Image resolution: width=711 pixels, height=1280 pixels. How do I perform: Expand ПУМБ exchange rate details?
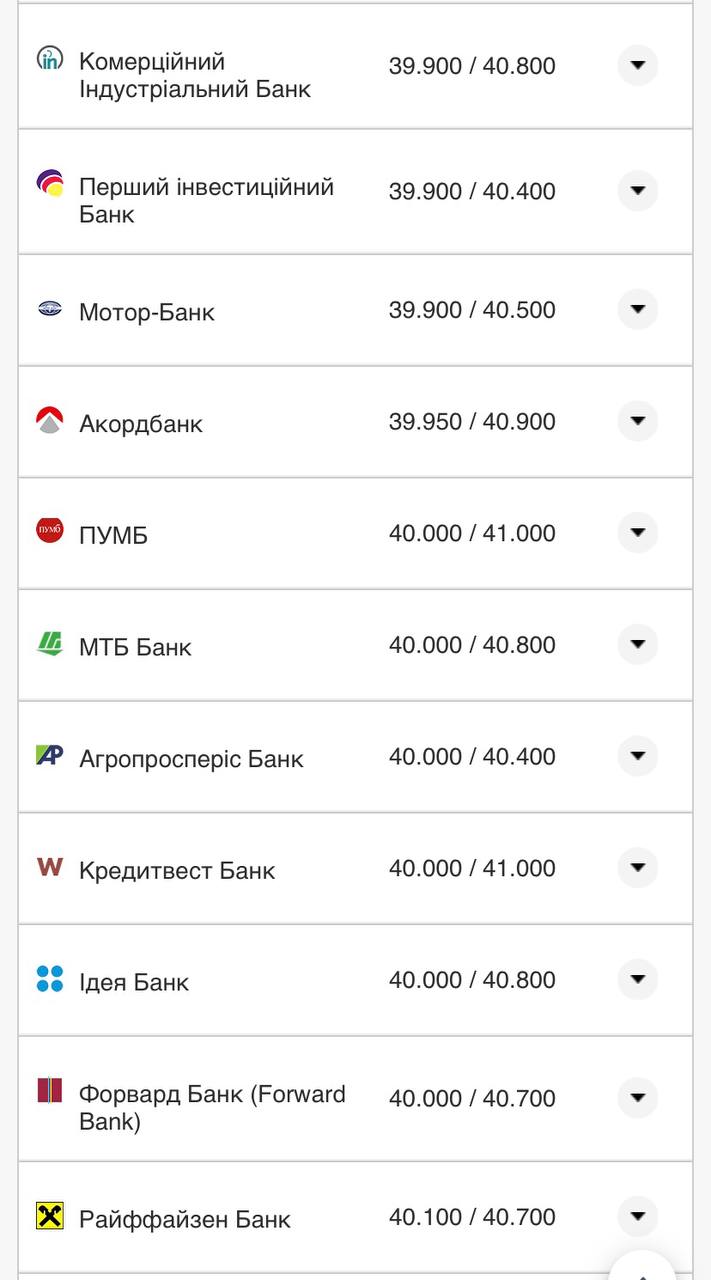tap(637, 533)
